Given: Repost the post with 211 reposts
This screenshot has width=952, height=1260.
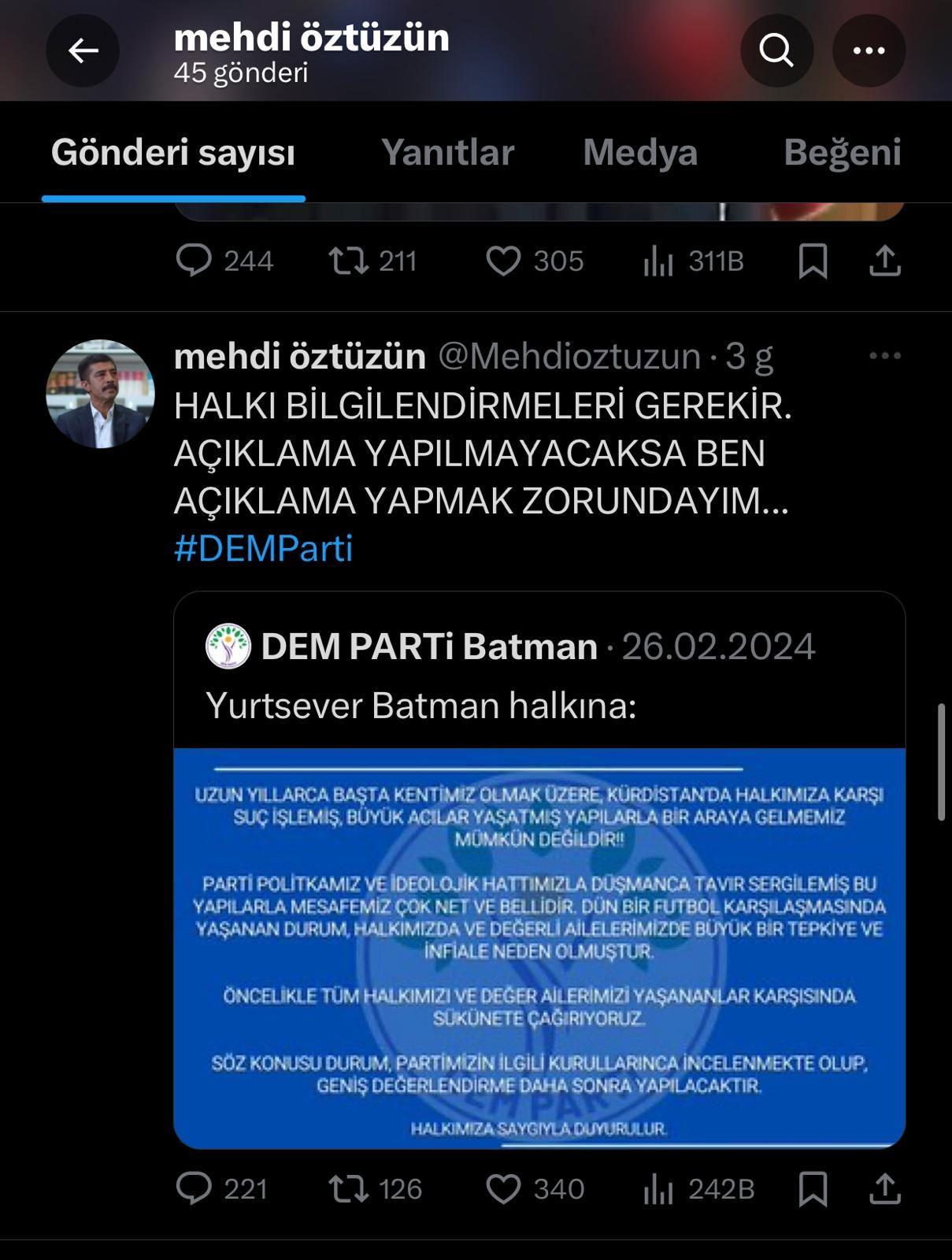Looking at the screenshot, I should [349, 261].
